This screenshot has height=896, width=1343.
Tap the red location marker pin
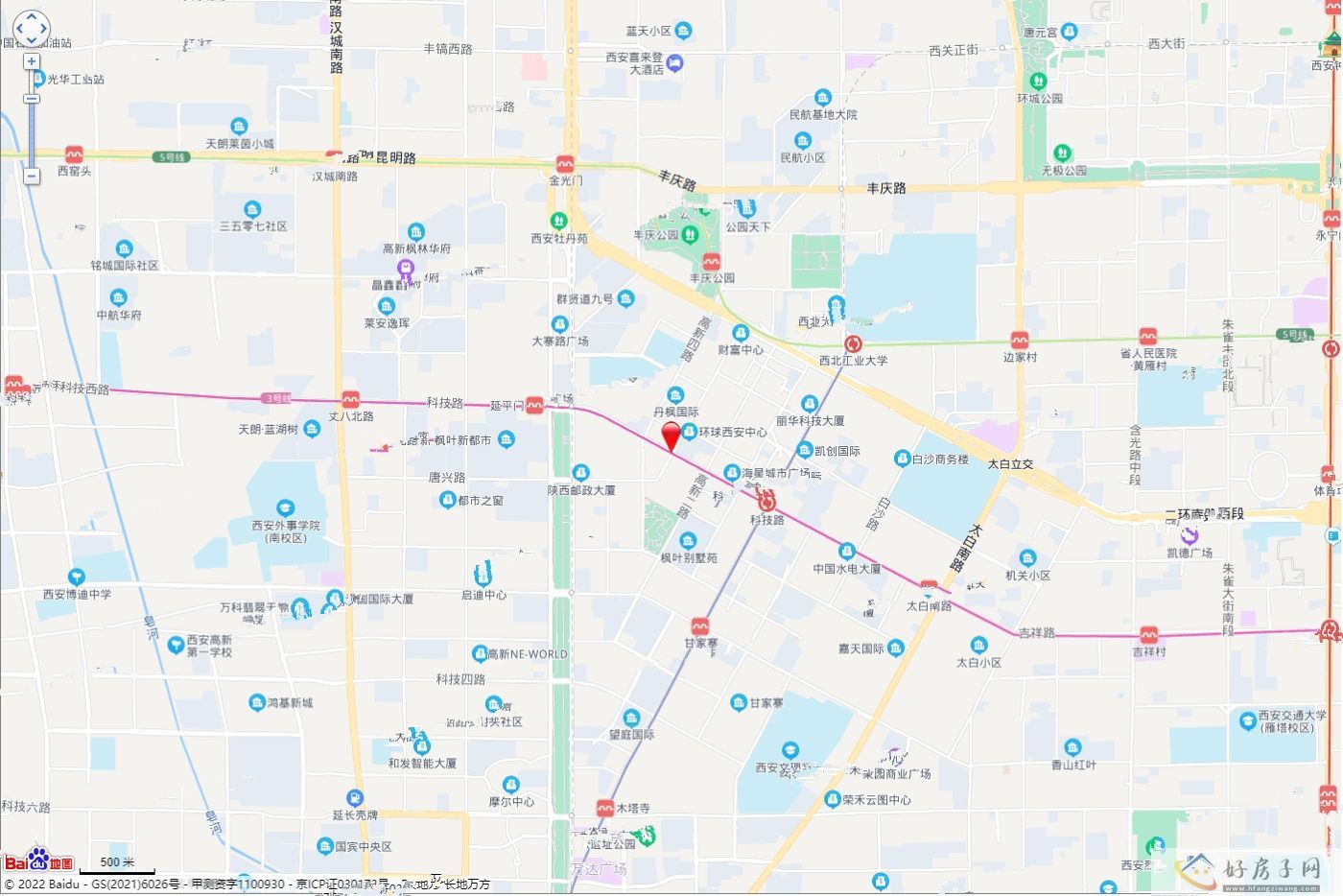tap(672, 436)
